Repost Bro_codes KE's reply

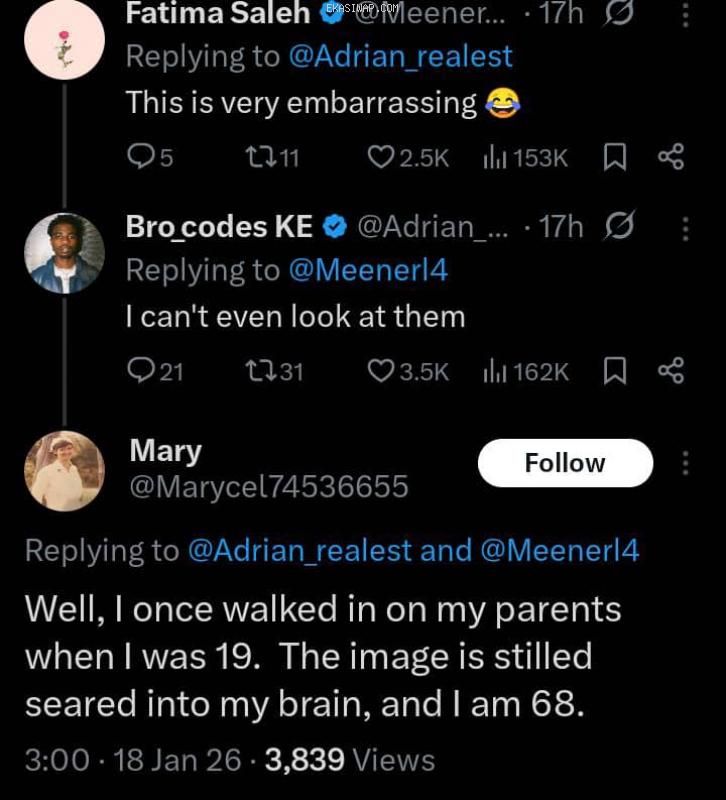click(x=259, y=371)
